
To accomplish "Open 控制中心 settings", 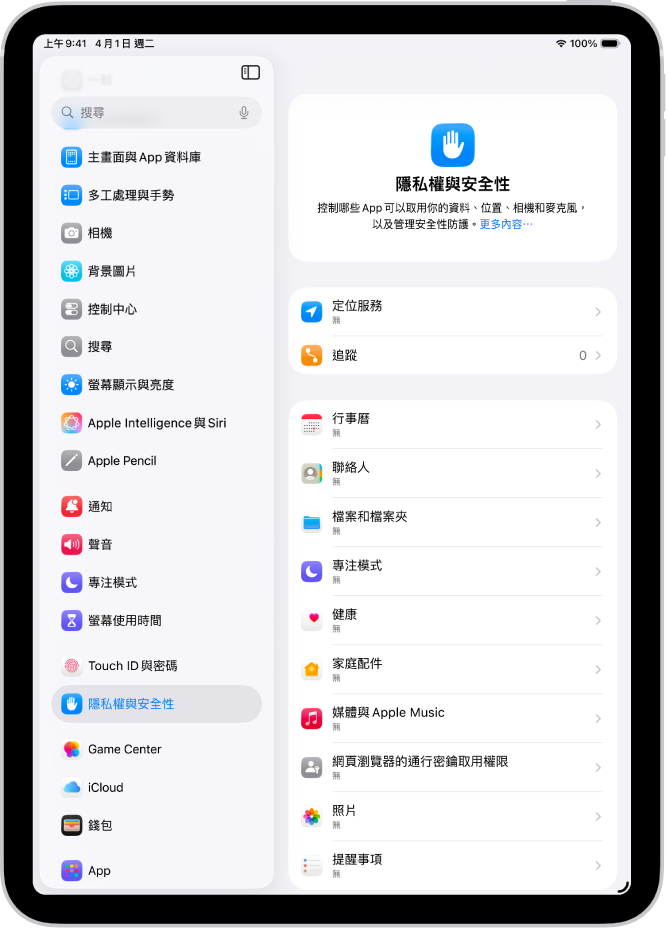I will coord(112,309).
